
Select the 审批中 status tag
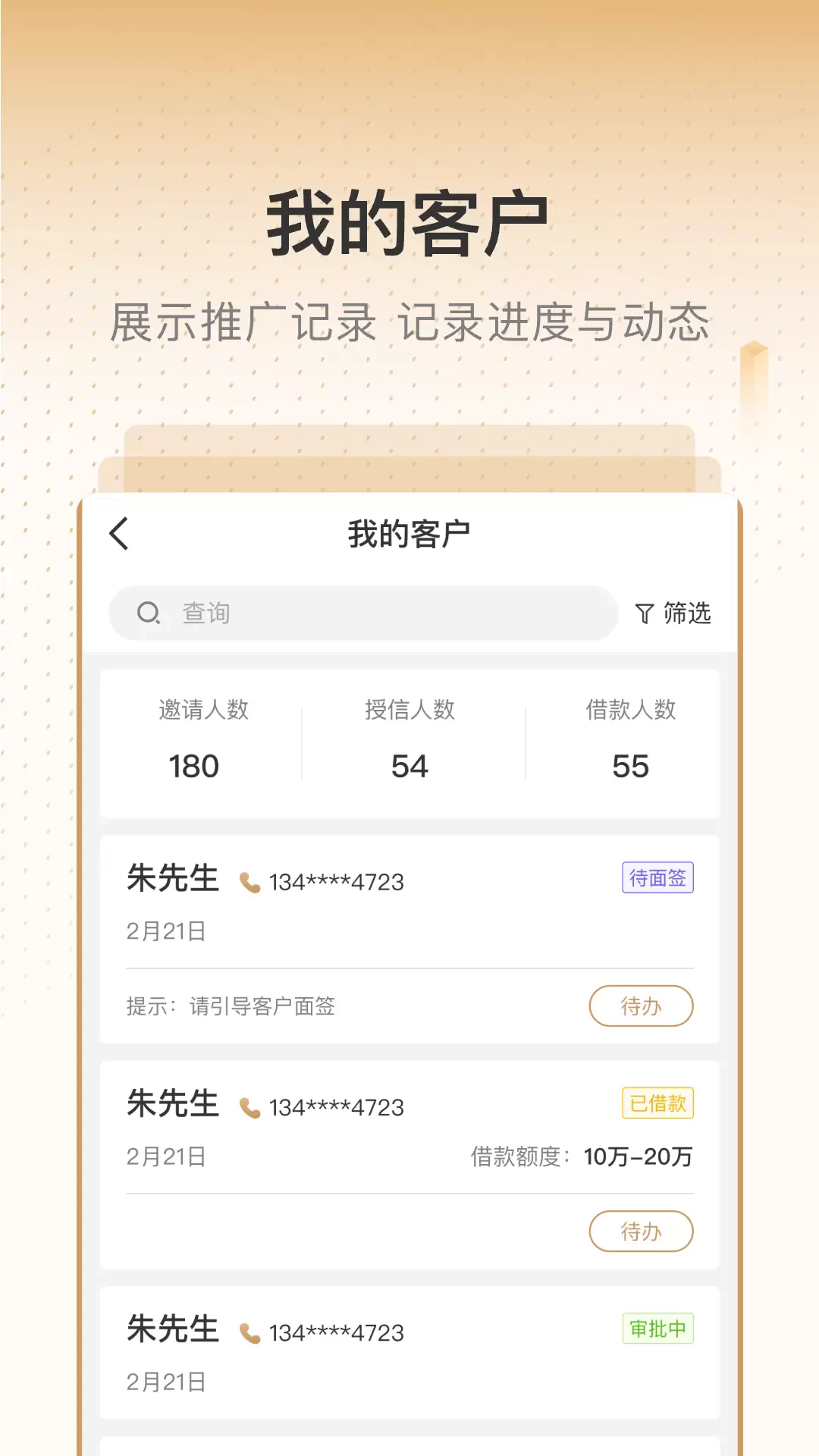coord(657,1329)
